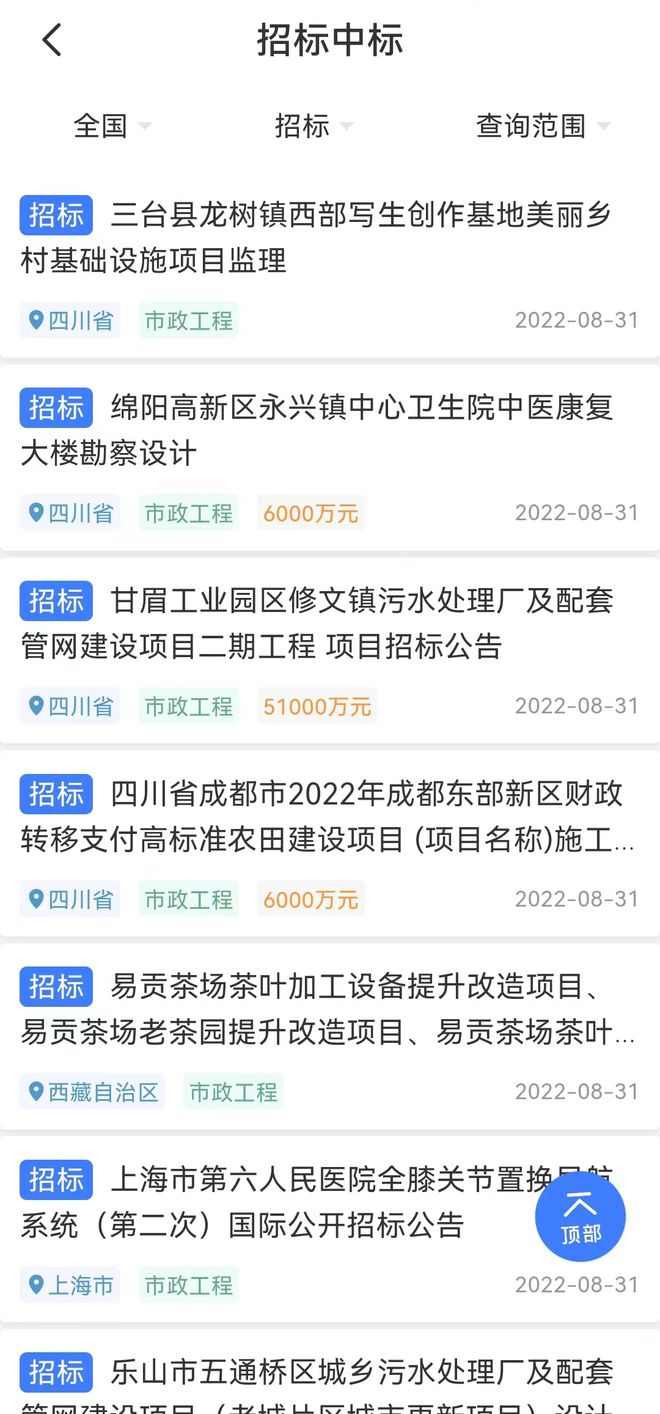Open 成都东部新区高标准农田建设项目 tender
Image resolution: width=660 pixels, height=1414 pixels.
[x=330, y=844]
